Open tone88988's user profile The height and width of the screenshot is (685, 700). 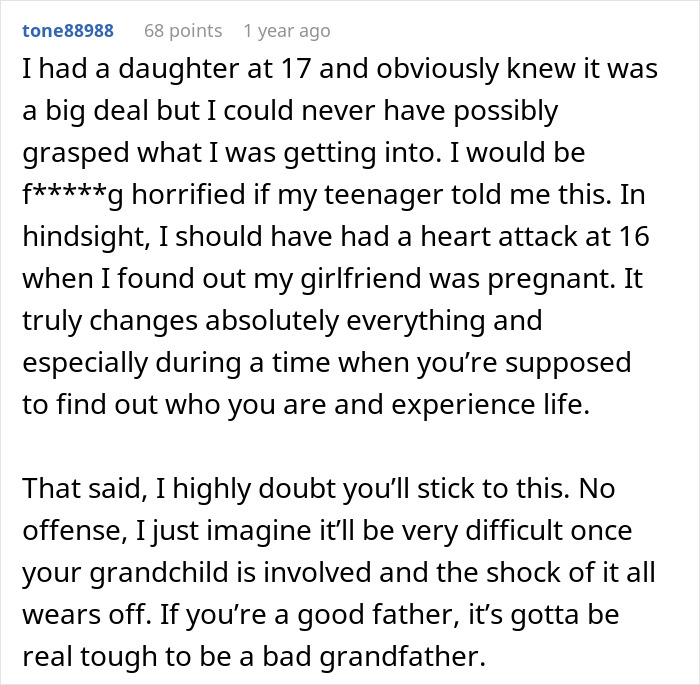(67, 31)
